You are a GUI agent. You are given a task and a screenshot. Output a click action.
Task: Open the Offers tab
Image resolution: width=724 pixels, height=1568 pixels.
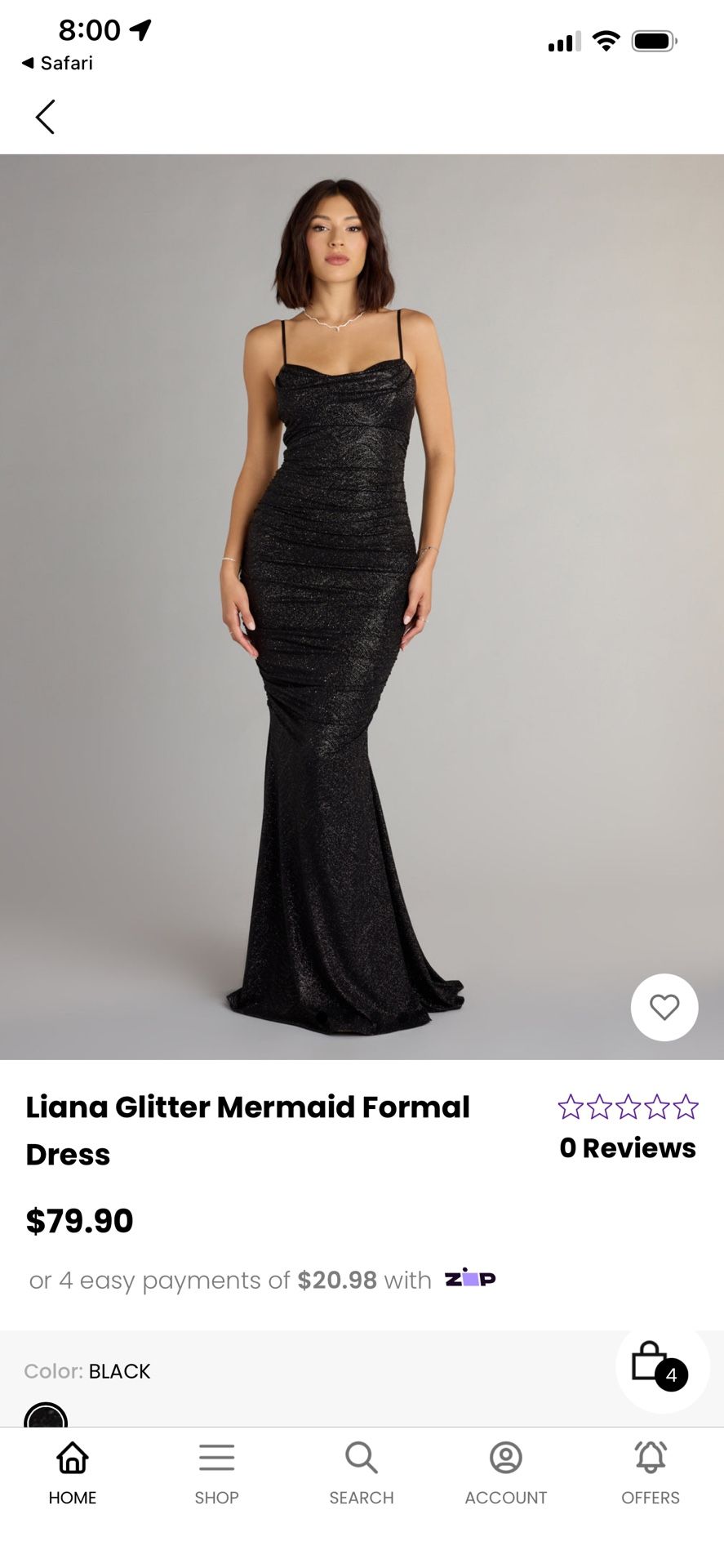pos(650,1473)
